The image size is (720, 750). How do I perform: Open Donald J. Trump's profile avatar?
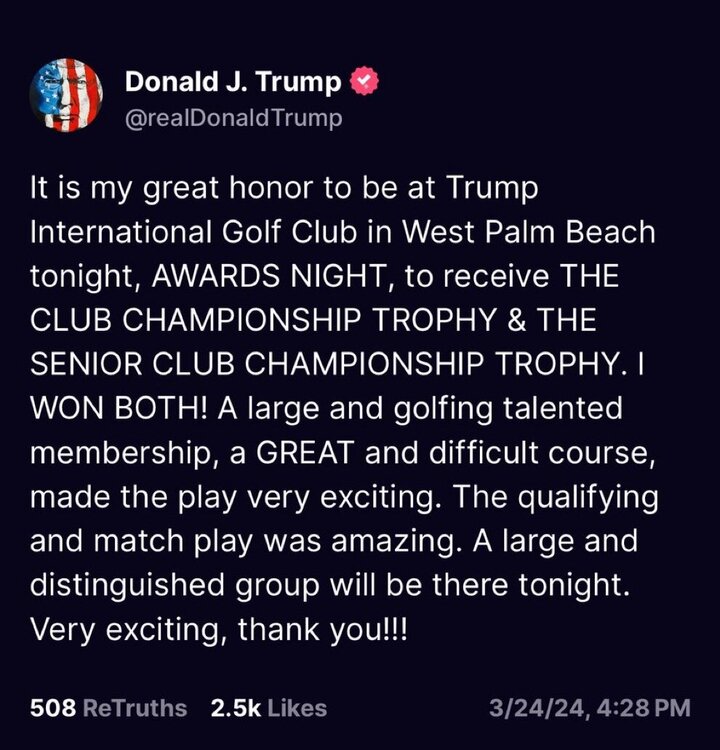68,96
